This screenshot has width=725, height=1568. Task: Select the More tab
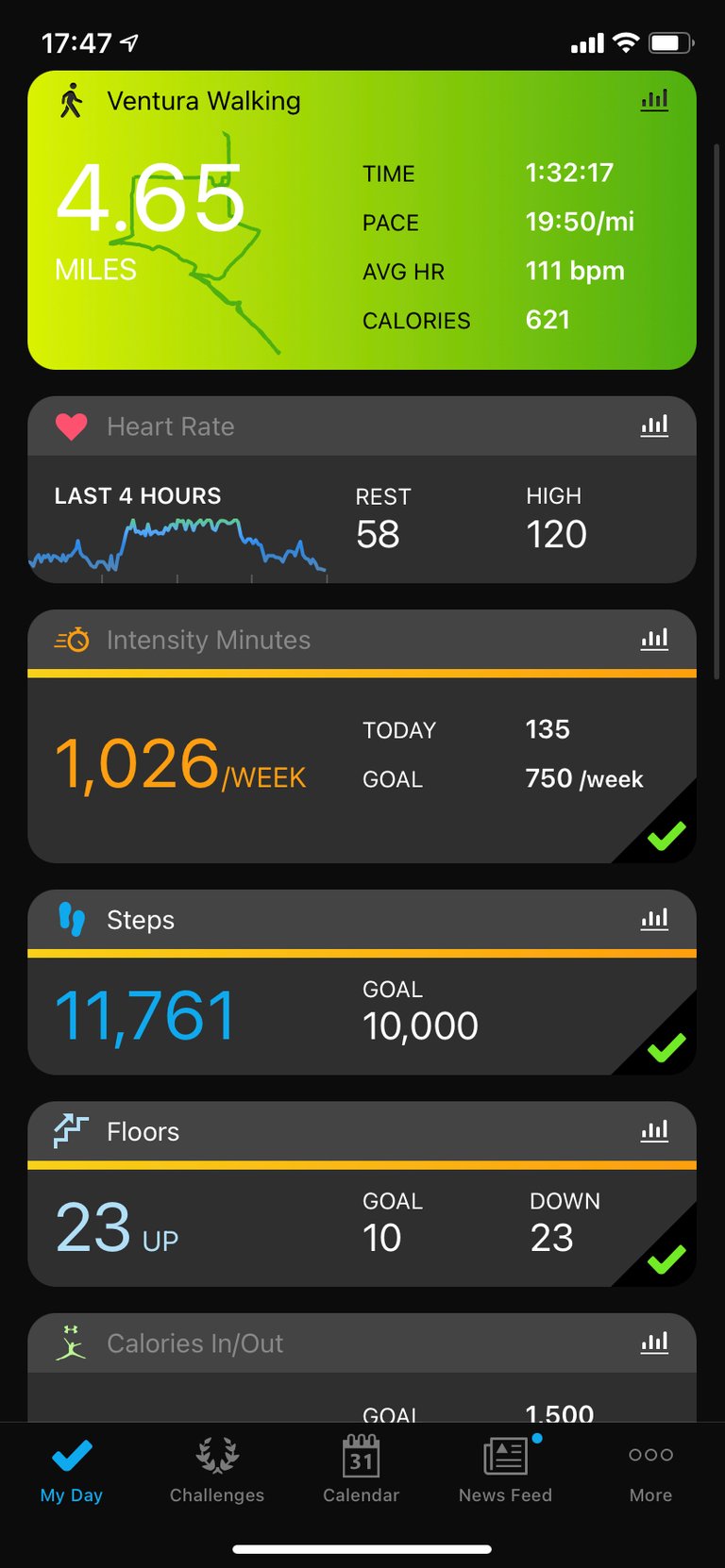pos(650,1470)
